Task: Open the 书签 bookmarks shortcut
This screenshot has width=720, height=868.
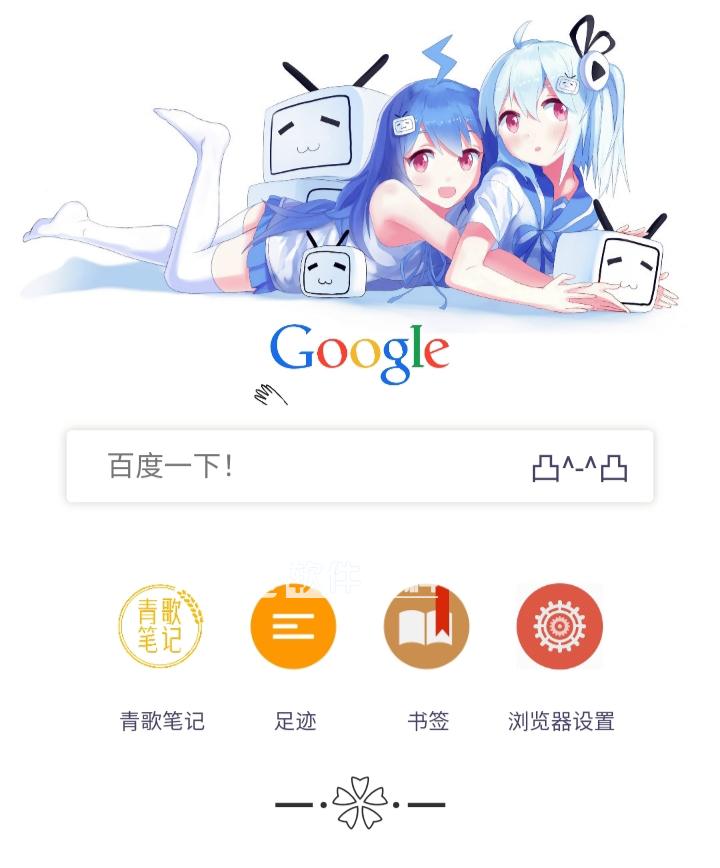Action: pos(427,627)
